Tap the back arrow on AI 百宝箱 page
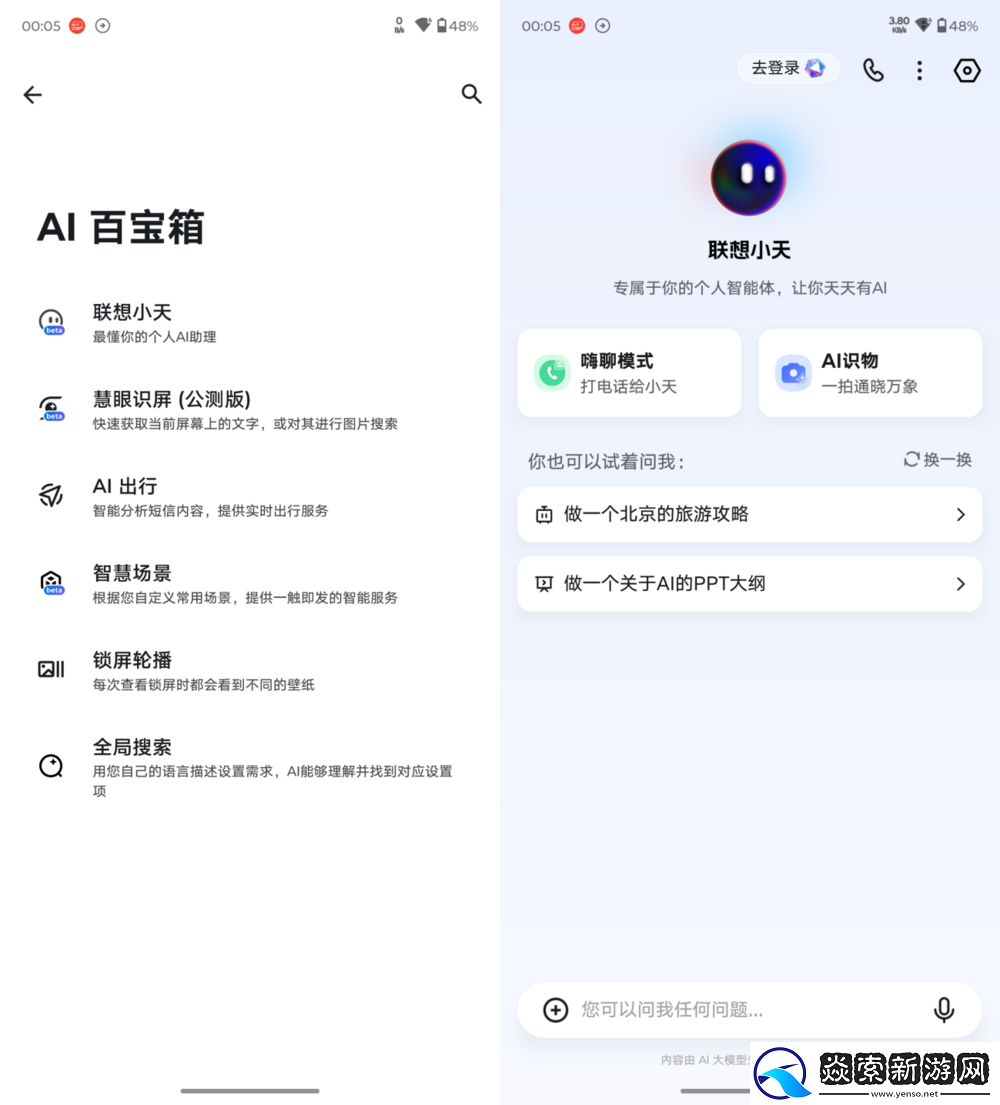1000x1105 pixels. [x=32, y=94]
